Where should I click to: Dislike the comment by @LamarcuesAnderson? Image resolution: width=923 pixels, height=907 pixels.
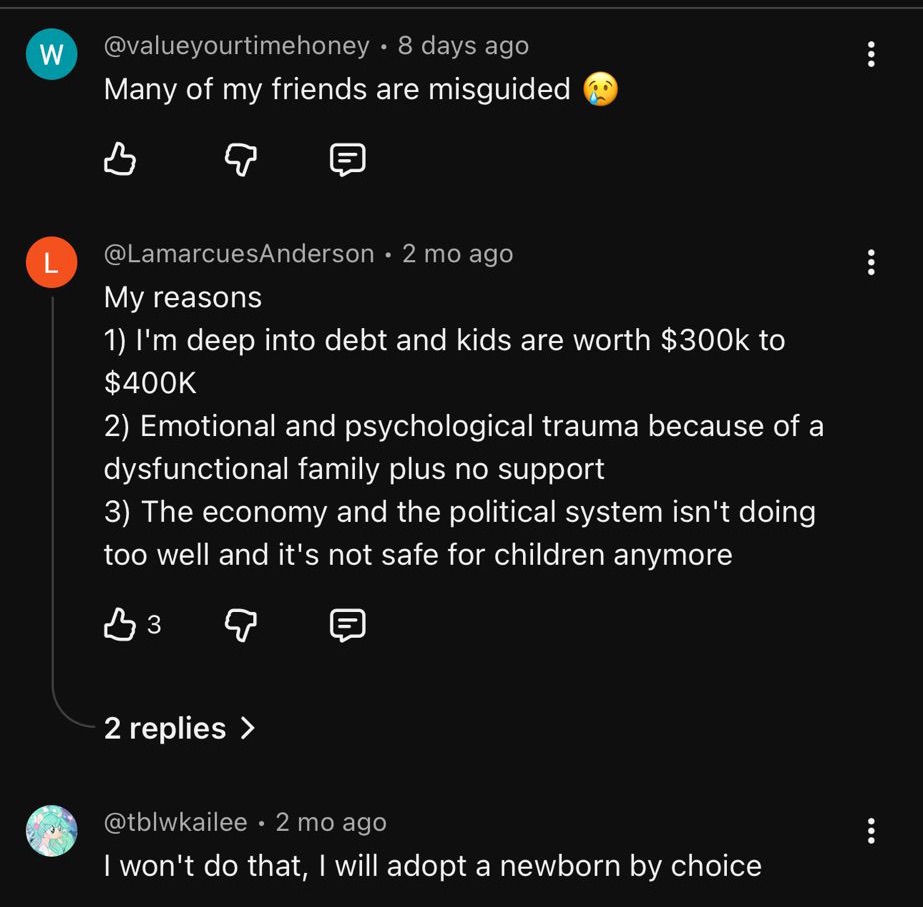(239, 625)
